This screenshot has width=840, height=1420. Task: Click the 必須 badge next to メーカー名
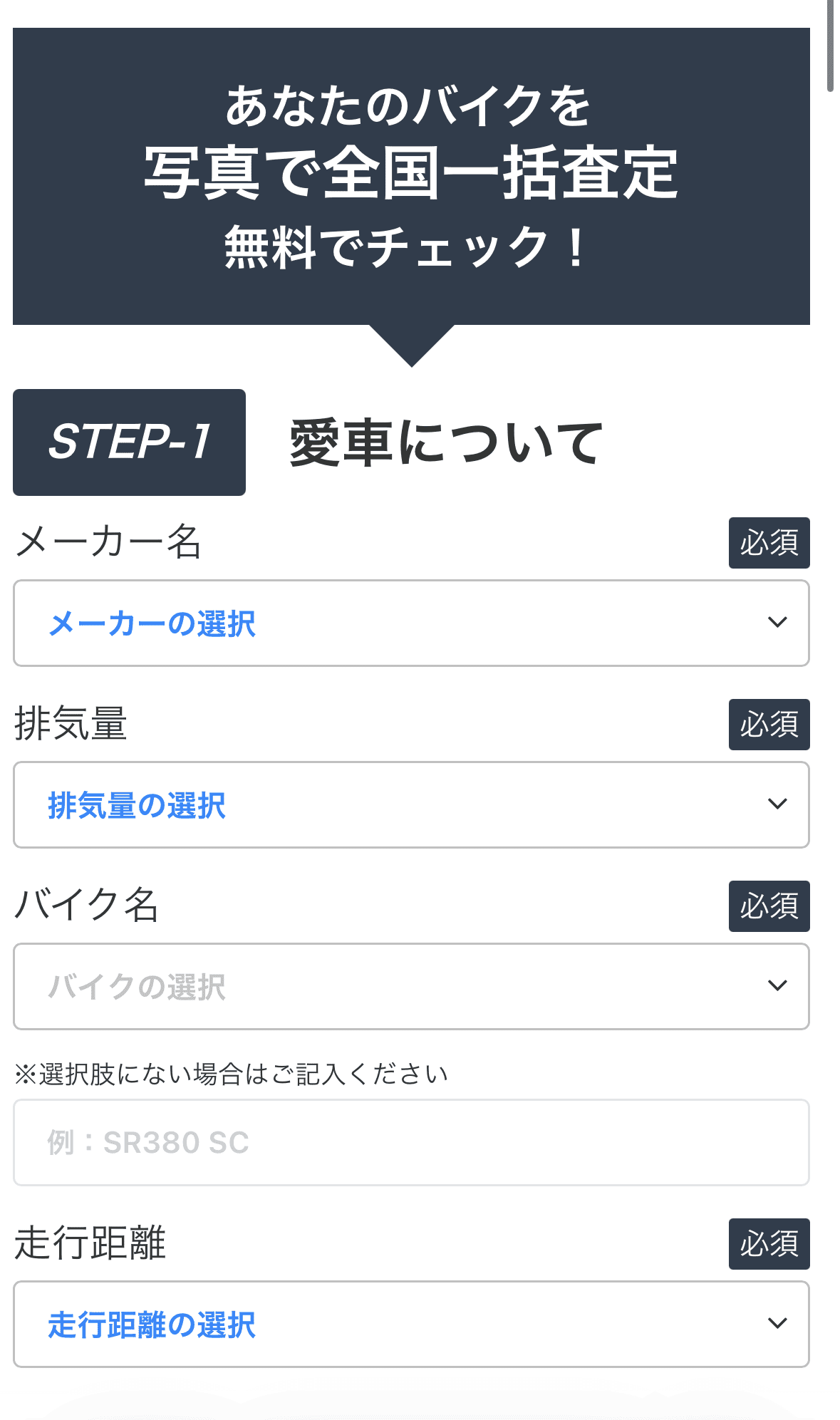768,543
